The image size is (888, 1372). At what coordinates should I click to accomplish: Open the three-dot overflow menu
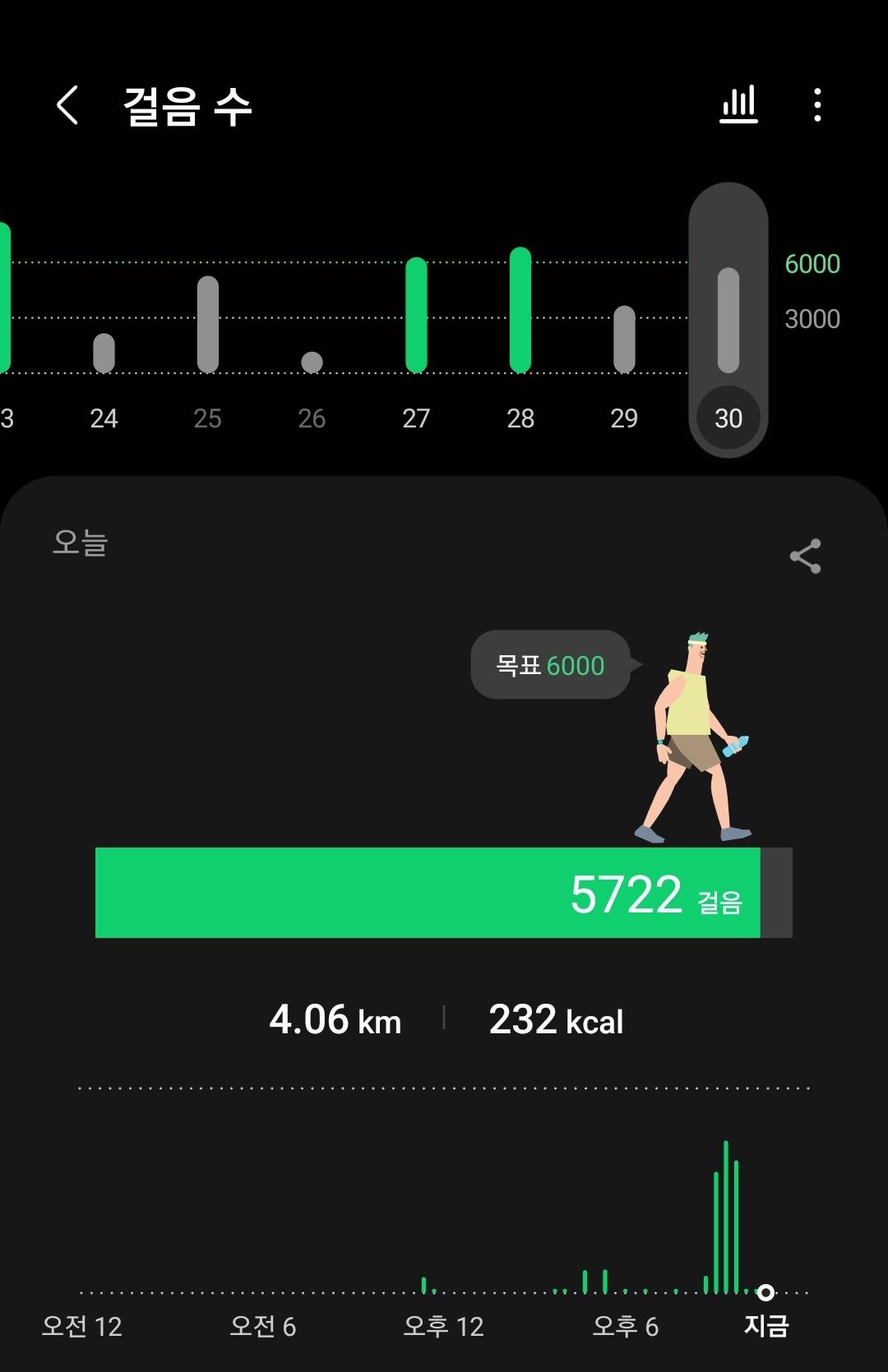pos(816,105)
